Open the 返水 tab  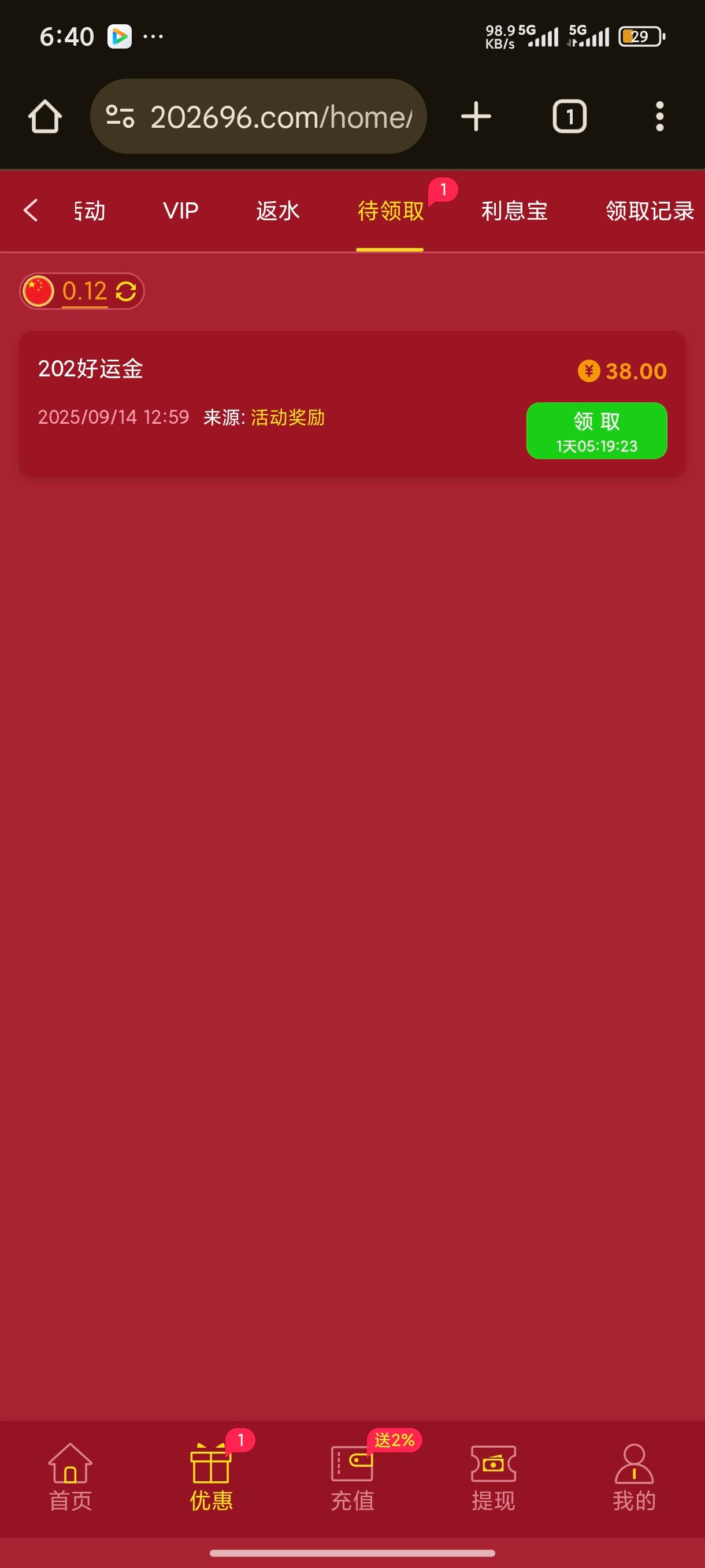(x=277, y=210)
